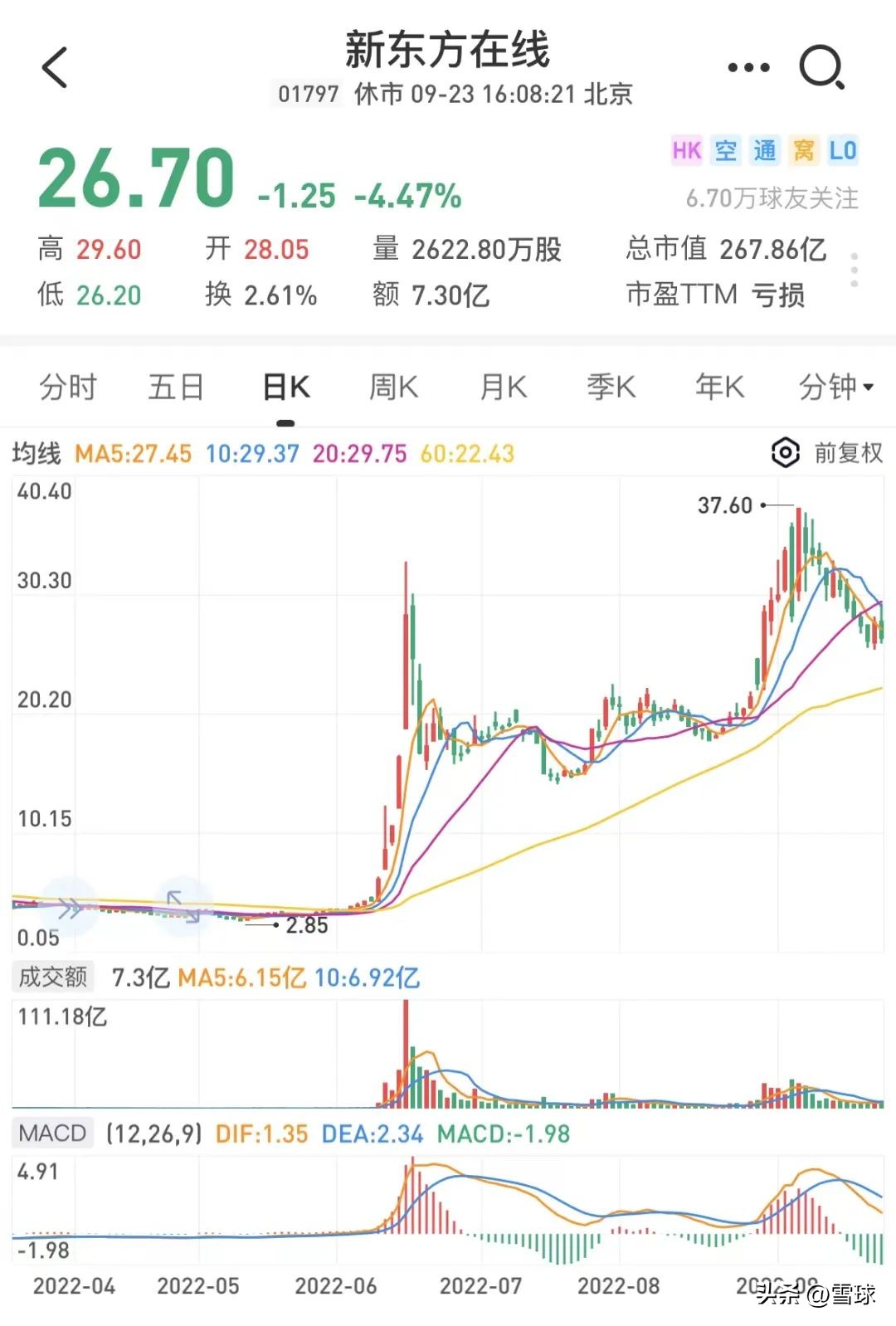Tap the 空 short-selling badge
The width and height of the screenshot is (896, 1326).
click(725, 151)
